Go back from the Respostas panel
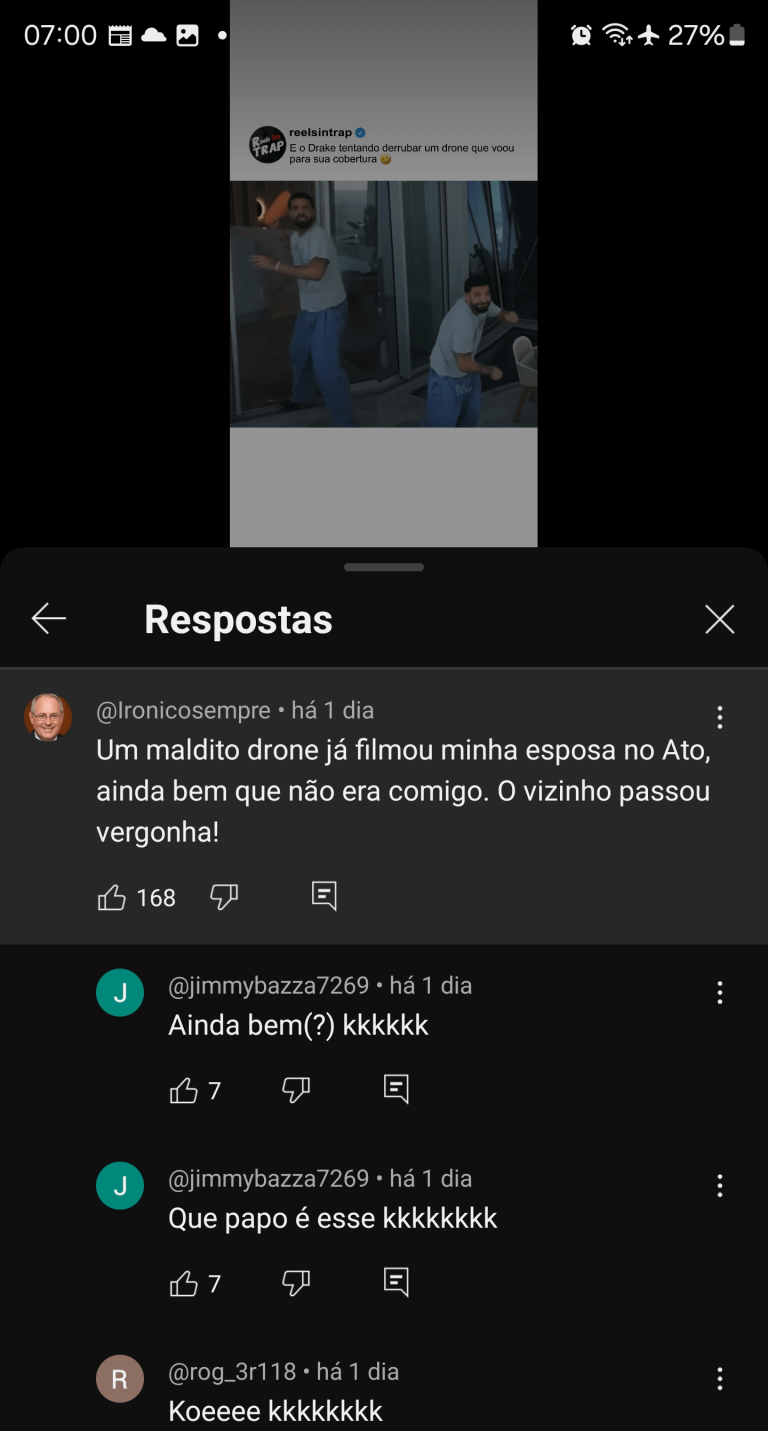Viewport: 768px width, 1431px height. pyautogui.click(x=48, y=619)
